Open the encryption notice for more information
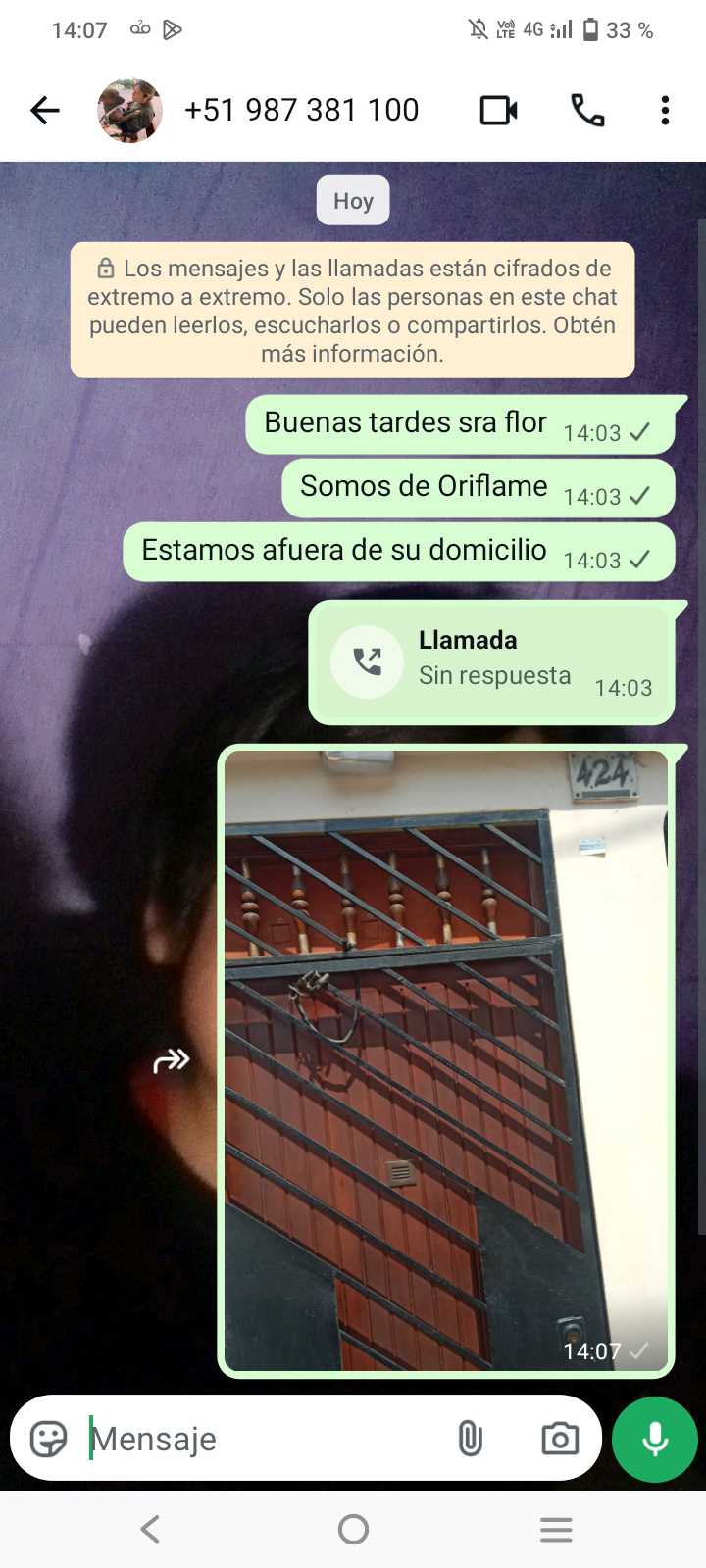 (352, 311)
